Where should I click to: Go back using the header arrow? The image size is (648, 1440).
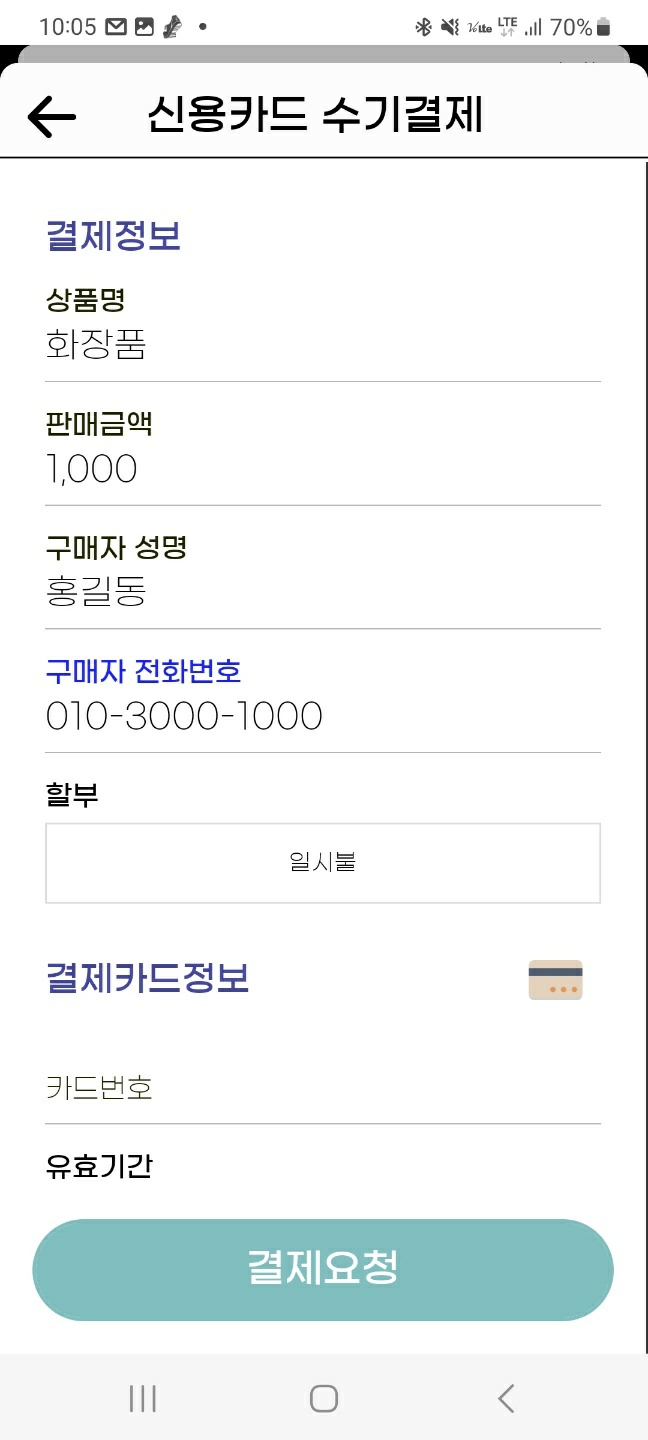tap(52, 117)
